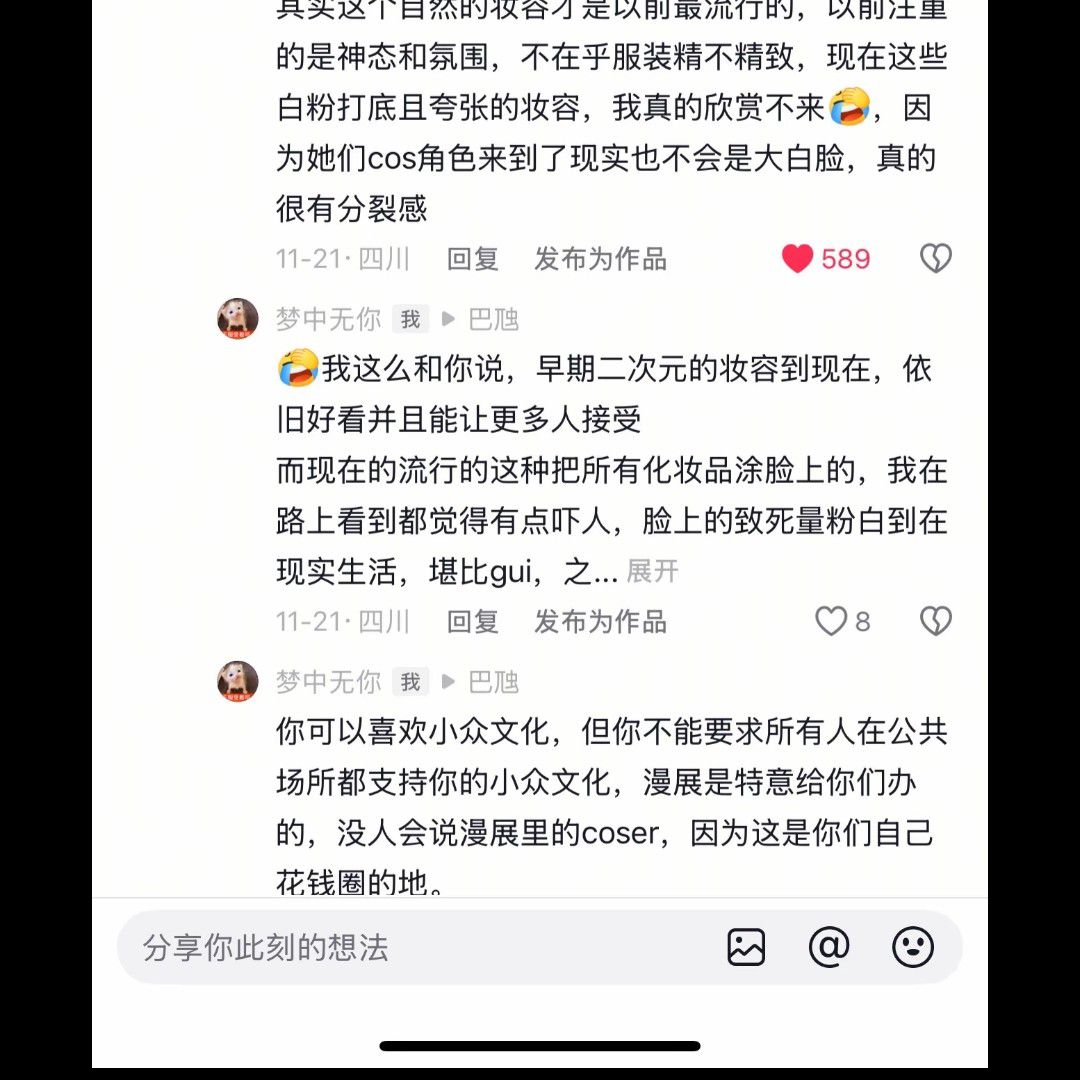This screenshot has width=1080, height=1080.
Task: Focus the 分享你此刻的想法 comment box
Action: [400, 947]
